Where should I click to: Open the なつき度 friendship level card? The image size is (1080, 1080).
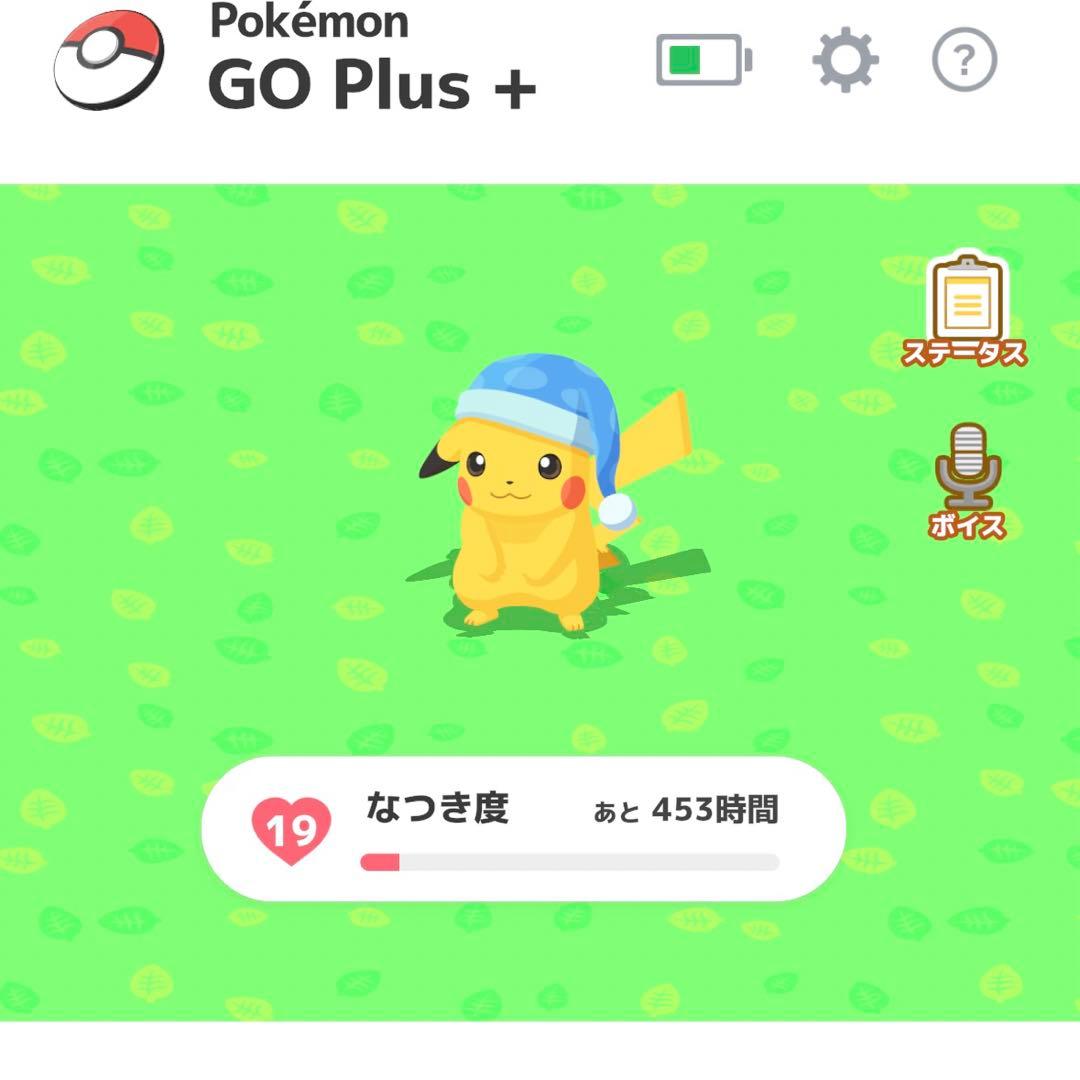pos(523,829)
